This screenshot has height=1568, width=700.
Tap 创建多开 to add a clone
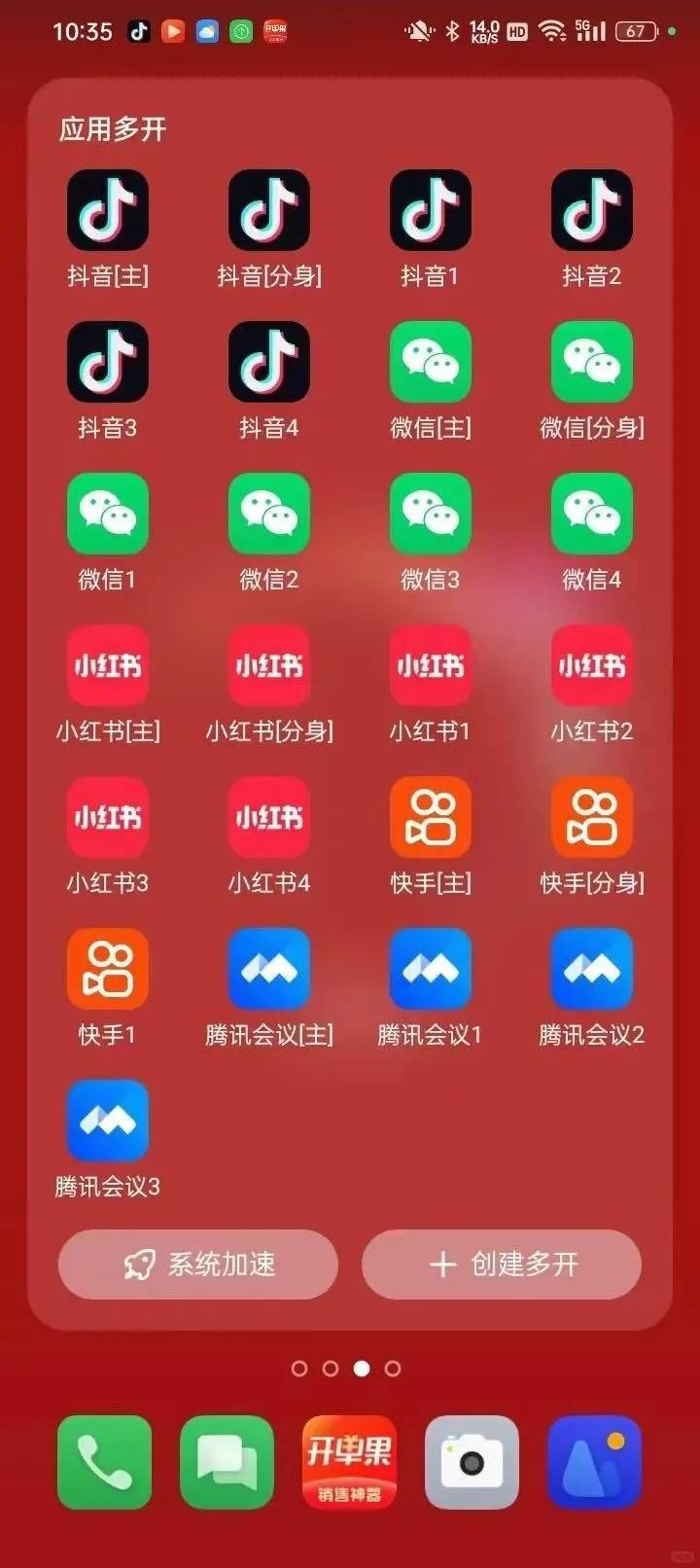[x=502, y=1265]
